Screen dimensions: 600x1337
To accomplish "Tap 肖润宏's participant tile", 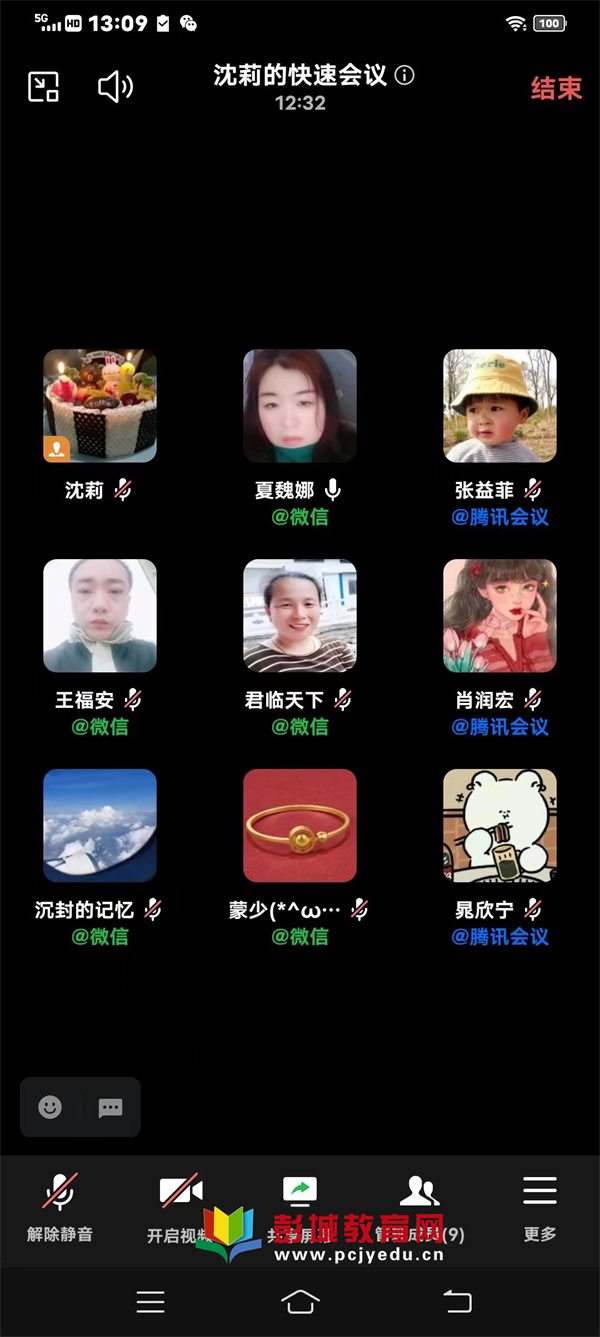I will tap(500, 616).
